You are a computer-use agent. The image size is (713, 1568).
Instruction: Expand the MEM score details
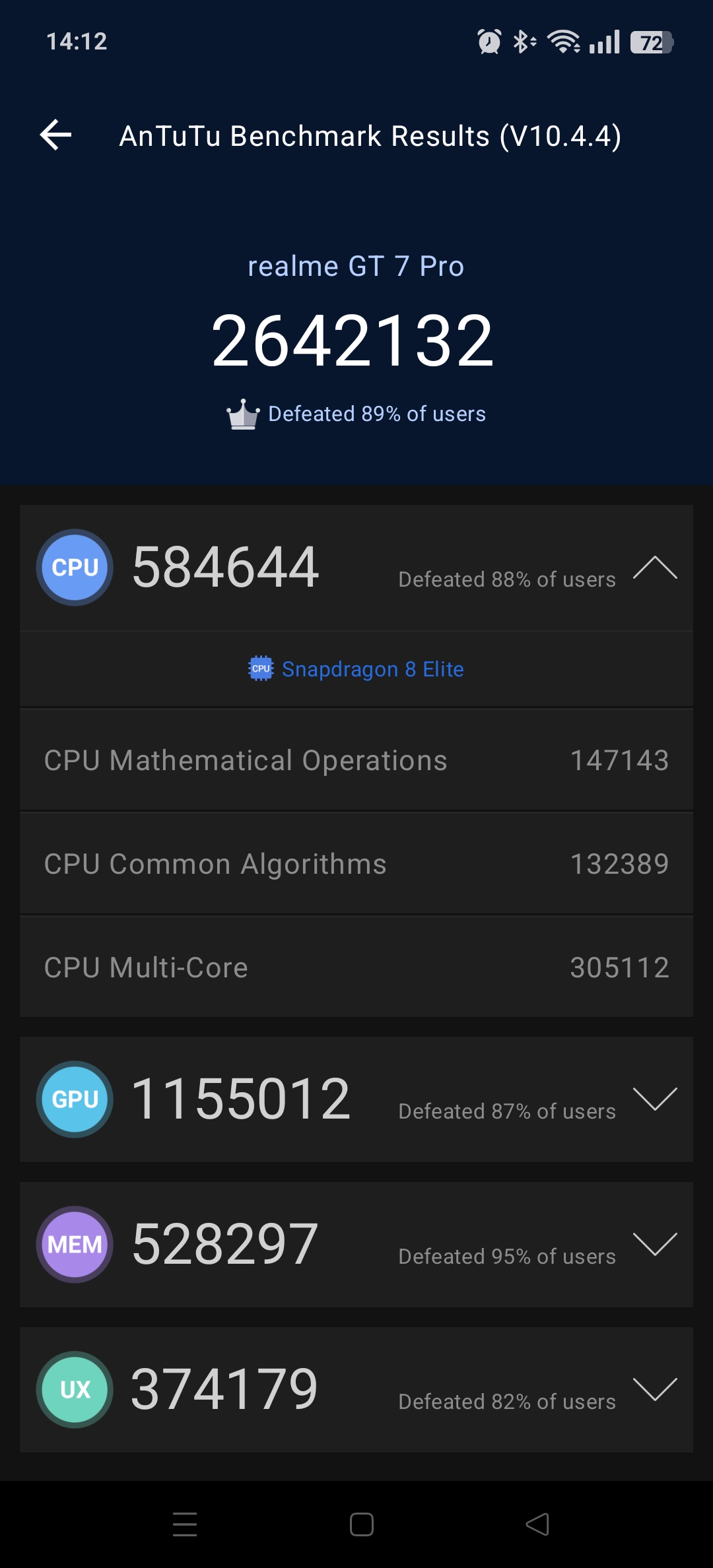pyautogui.click(x=654, y=1244)
